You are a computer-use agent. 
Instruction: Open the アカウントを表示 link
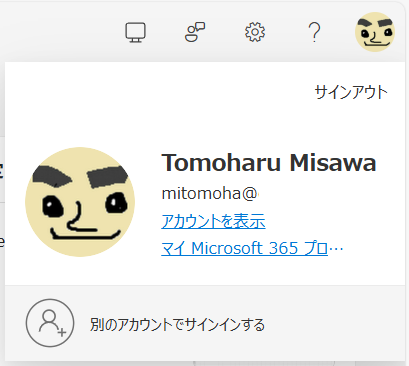click(x=213, y=221)
